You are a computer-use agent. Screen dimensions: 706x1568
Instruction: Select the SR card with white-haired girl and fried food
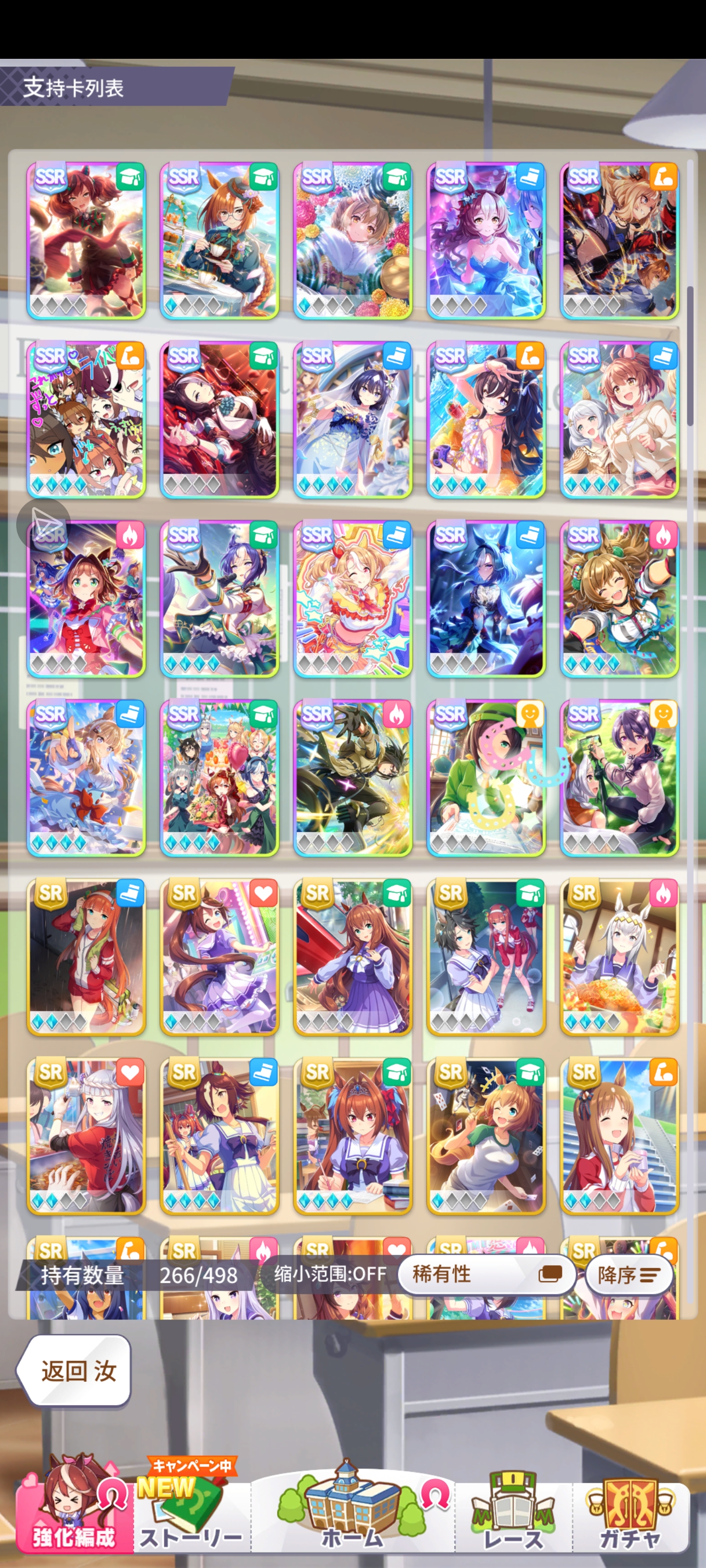619,957
